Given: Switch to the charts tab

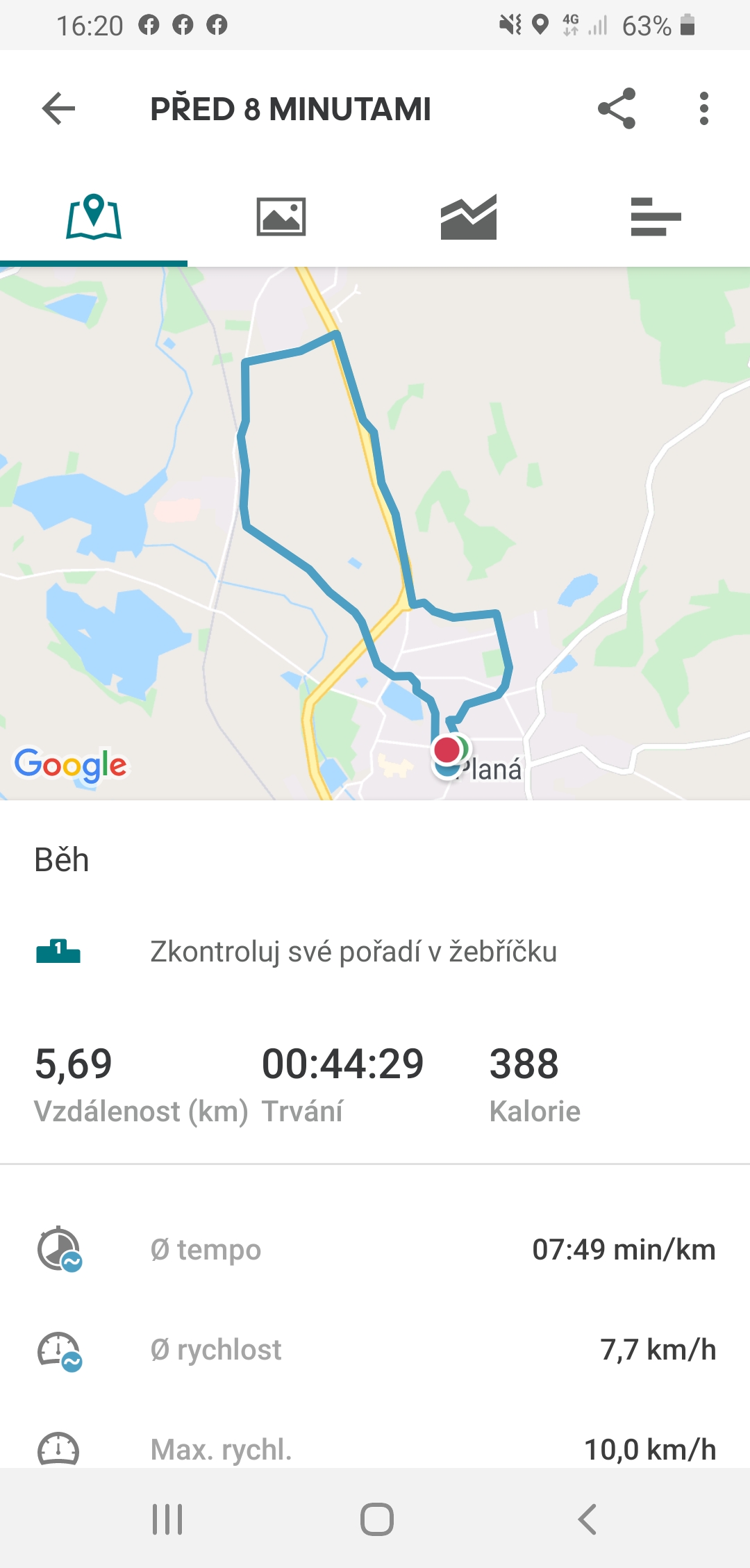Looking at the screenshot, I should (x=469, y=217).
